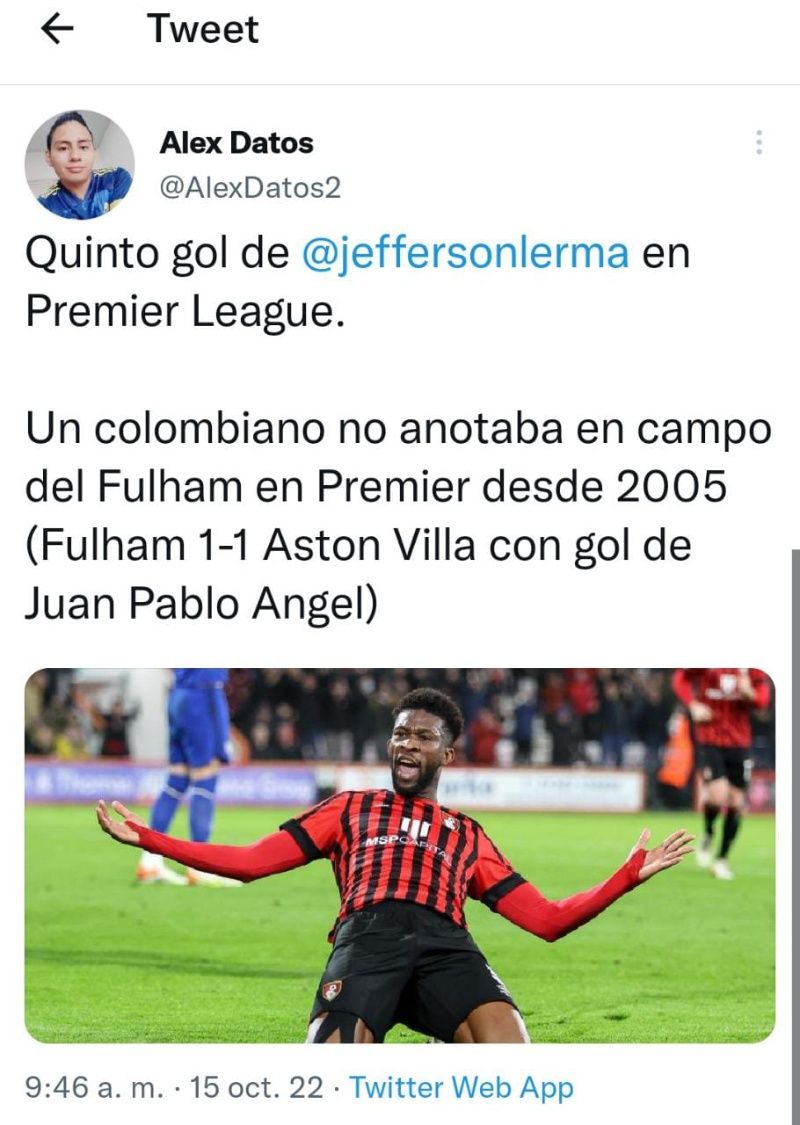
Task: Tap the Twitter Web App link
Action: point(461,1087)
